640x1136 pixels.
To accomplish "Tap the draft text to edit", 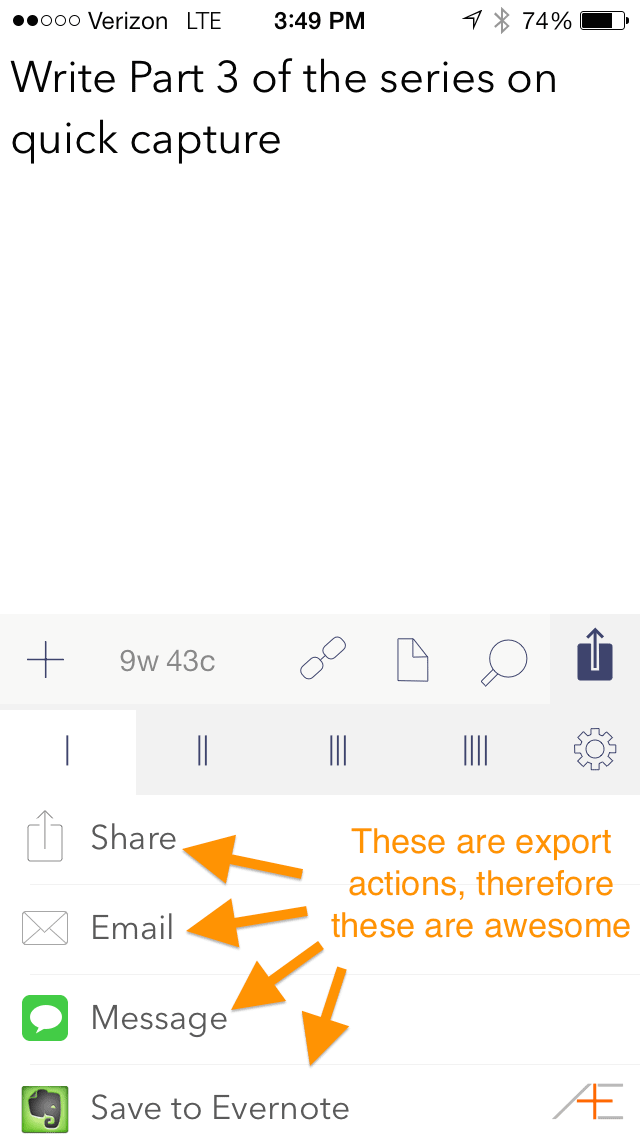I will 283,107.
